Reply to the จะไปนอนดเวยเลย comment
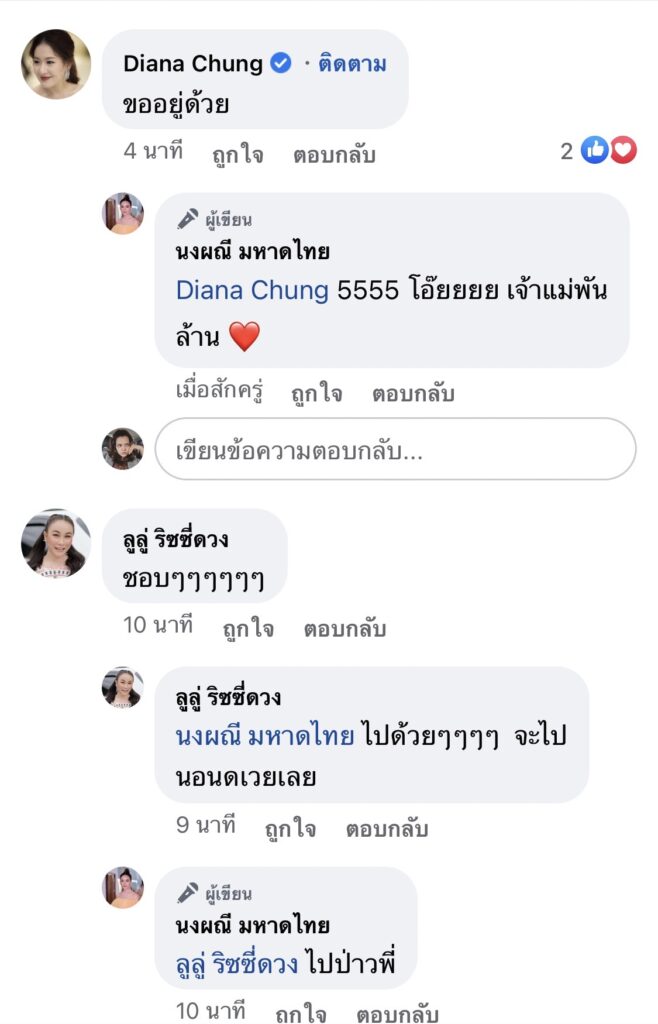This screenshot has height=1024, width=658. click(x=387, y=829)
